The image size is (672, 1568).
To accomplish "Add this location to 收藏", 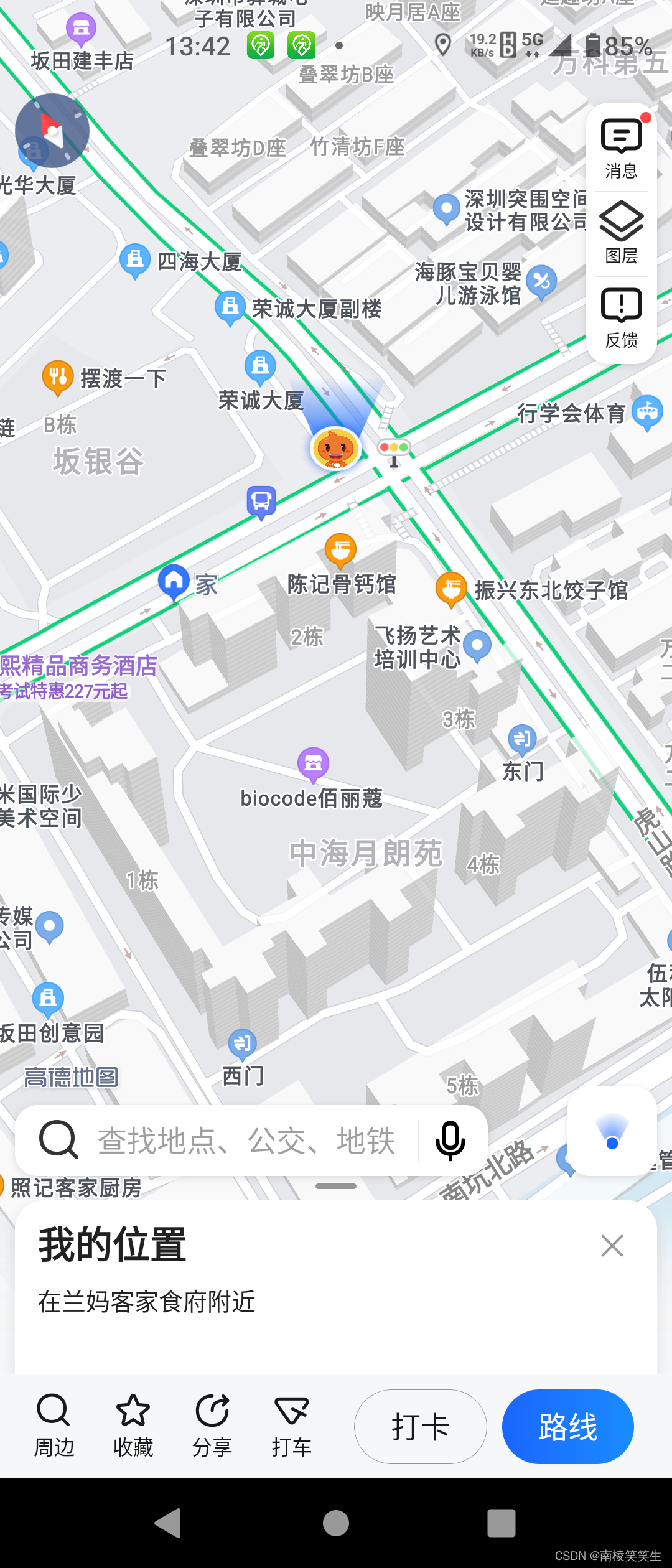I will coord(133,1426).
